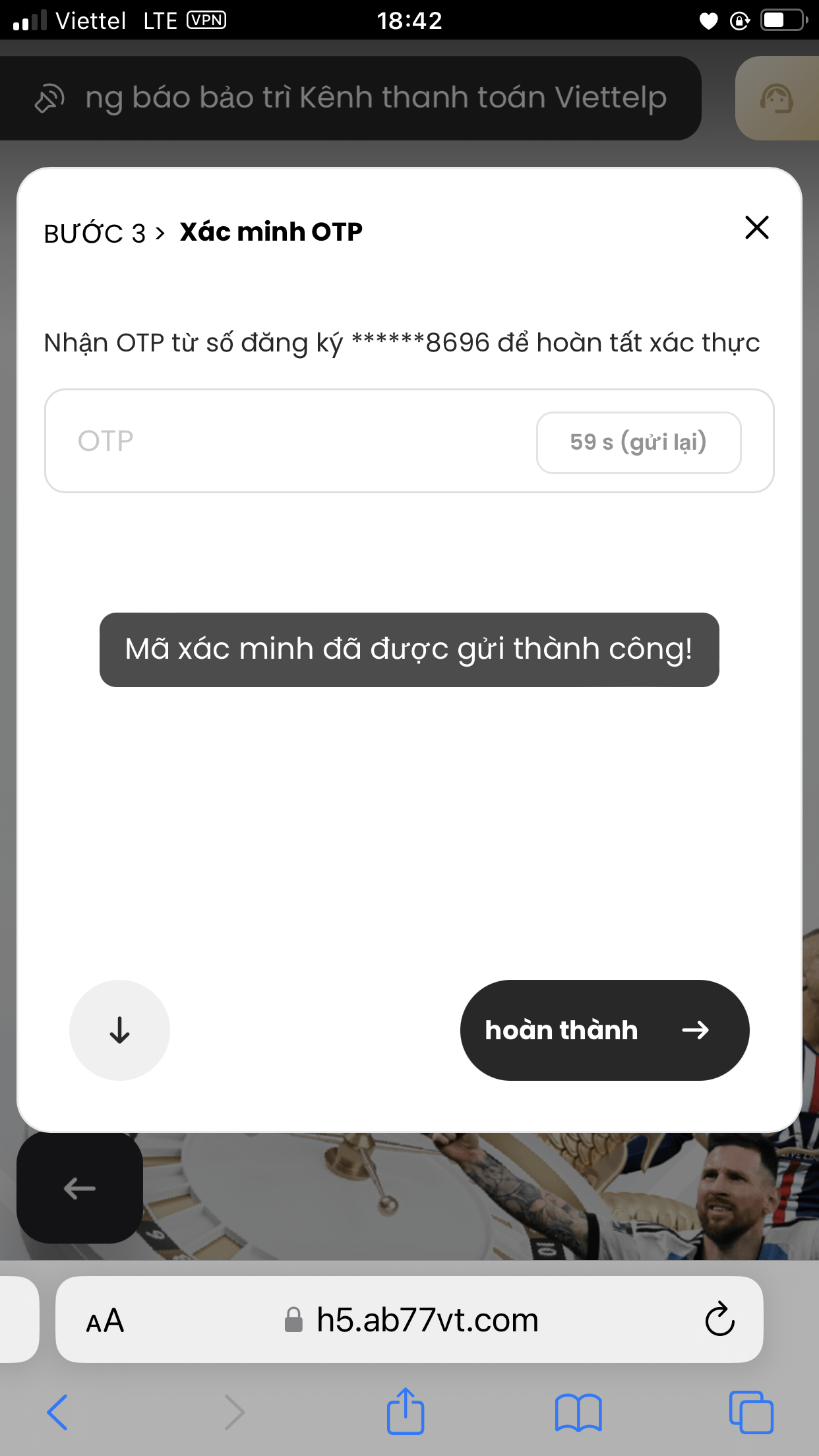Tap the down arrow circle button
The height and width of the screenshot is (1456, 819).
point(119,1030)
